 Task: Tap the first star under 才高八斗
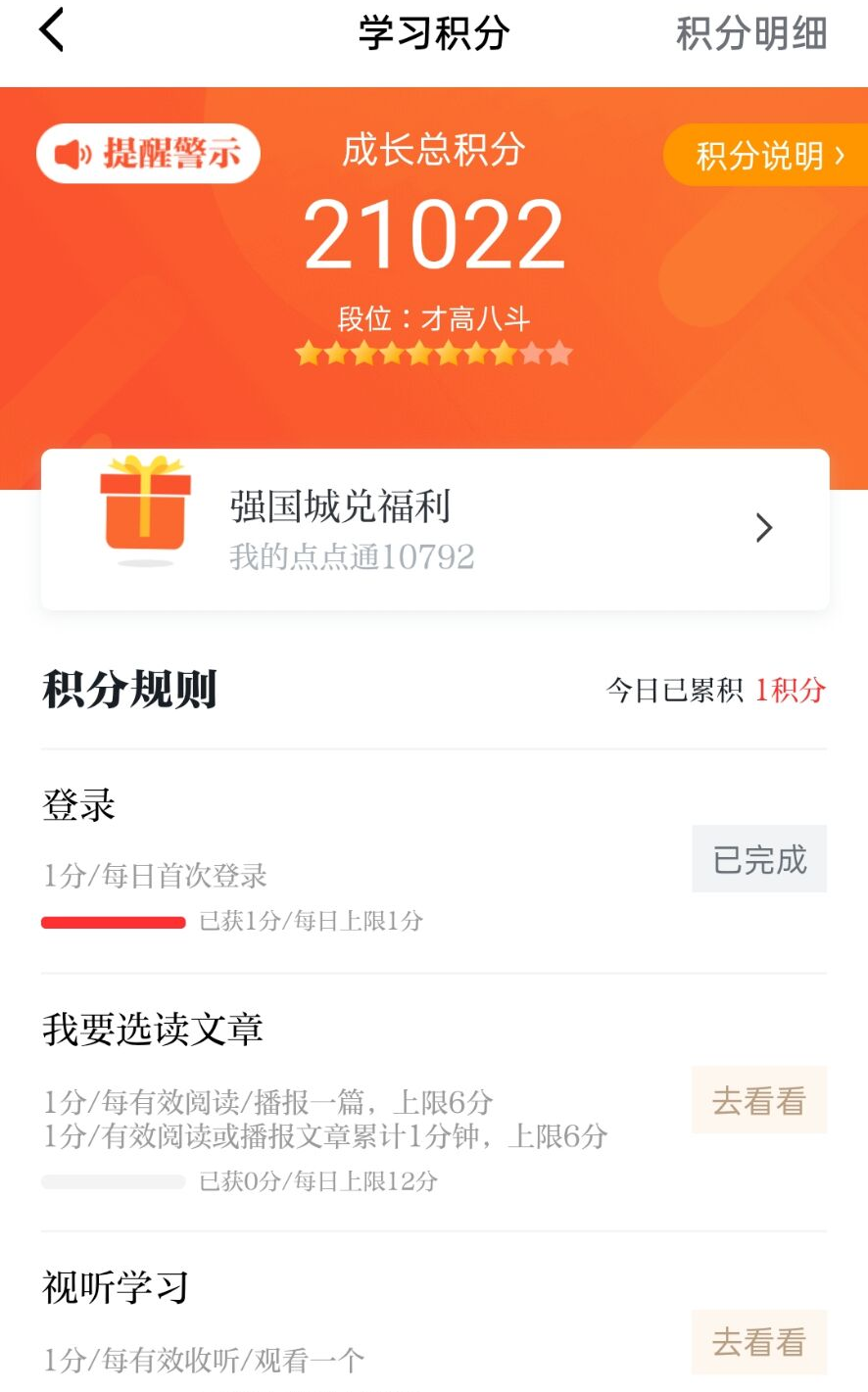310,353
